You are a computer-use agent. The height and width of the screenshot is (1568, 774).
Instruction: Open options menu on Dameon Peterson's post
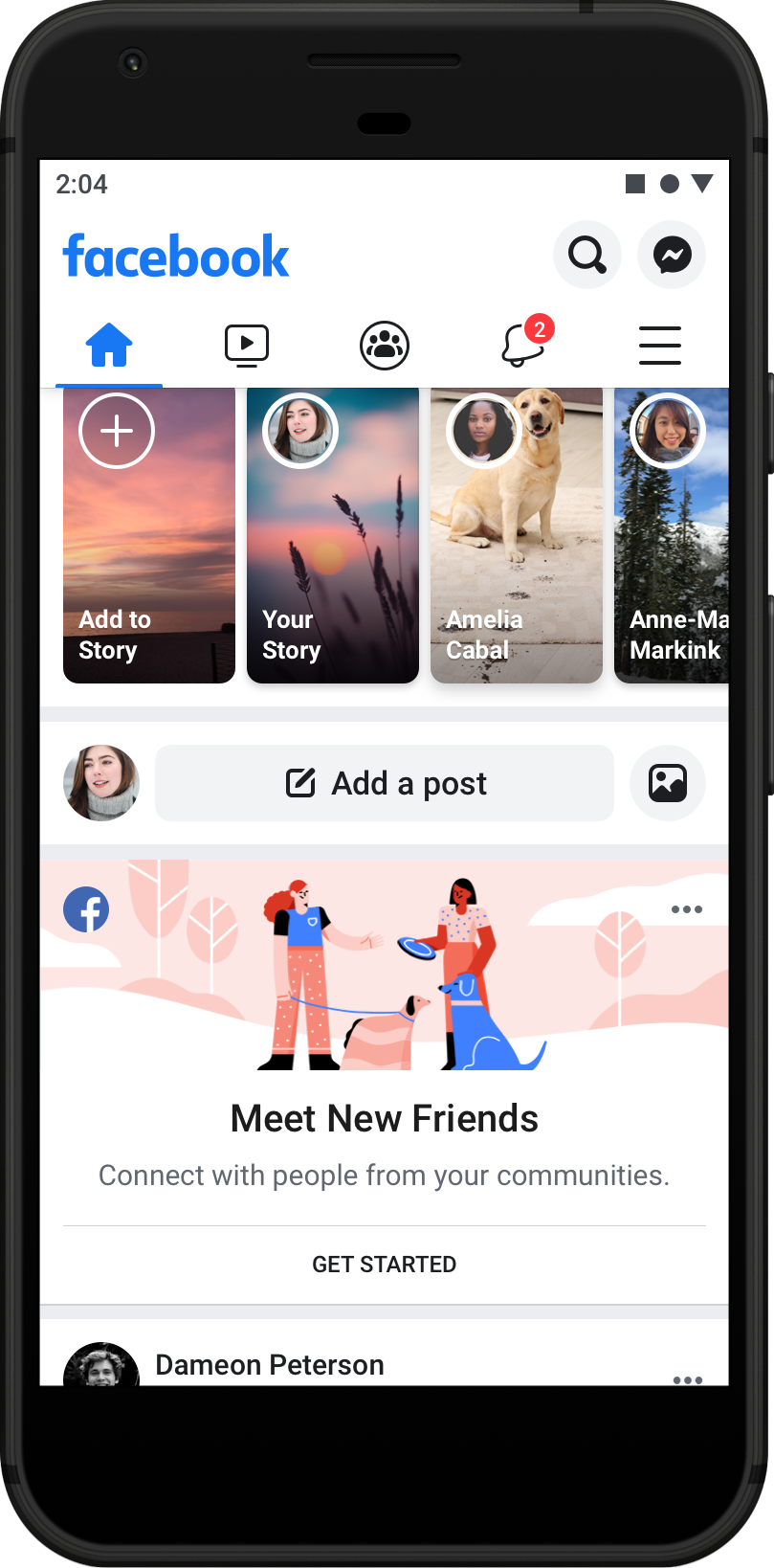[x=687, y=1379]
